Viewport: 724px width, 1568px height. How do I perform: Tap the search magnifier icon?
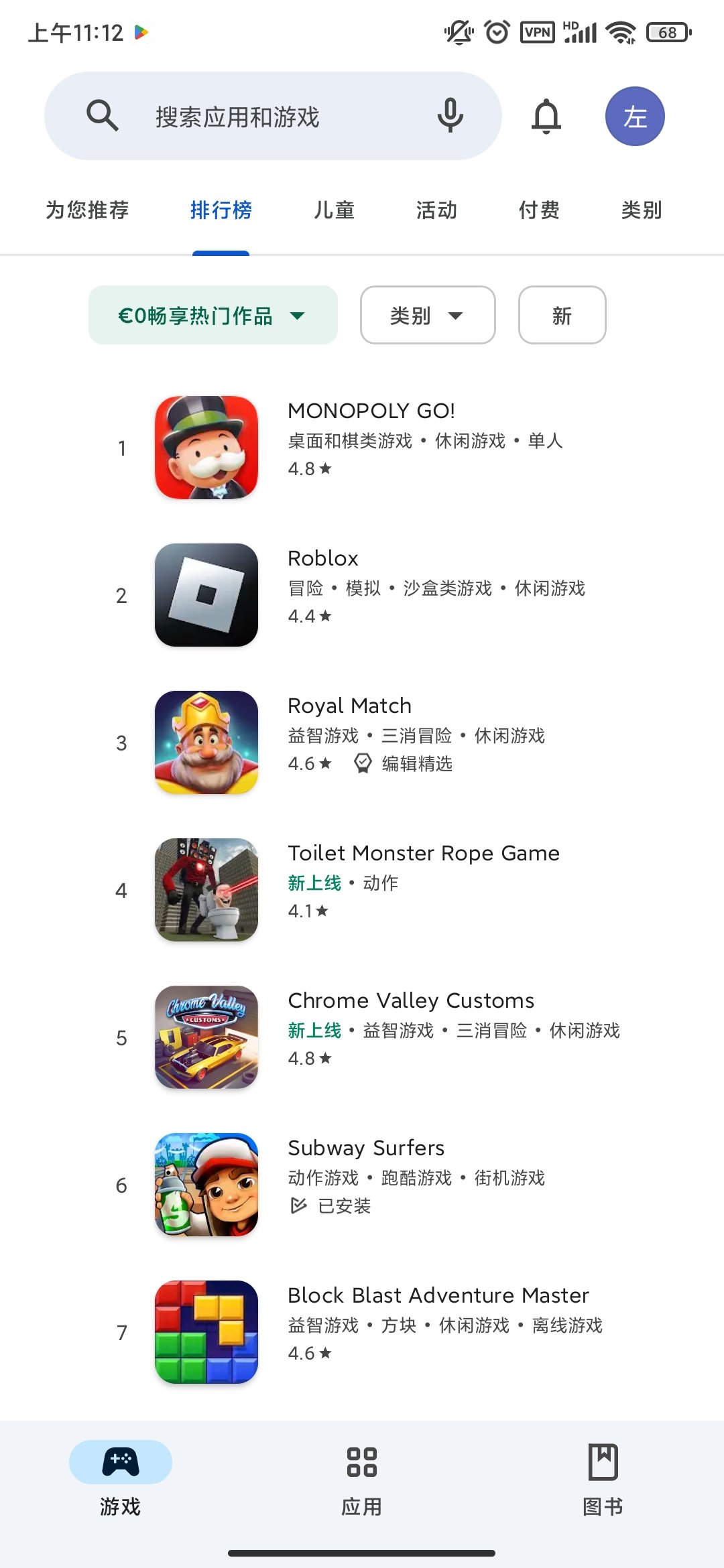point(103,115)
